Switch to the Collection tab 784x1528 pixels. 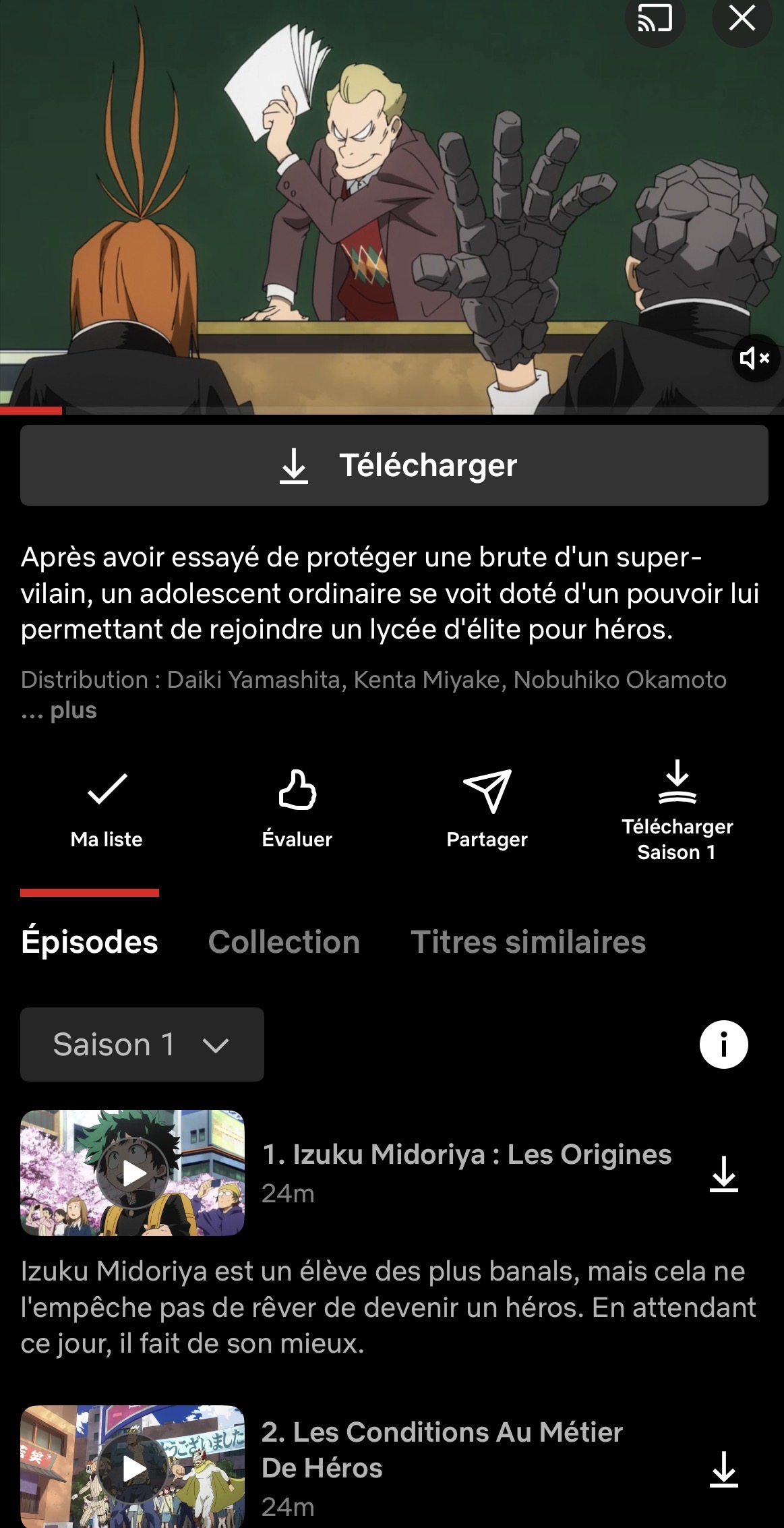284,942
